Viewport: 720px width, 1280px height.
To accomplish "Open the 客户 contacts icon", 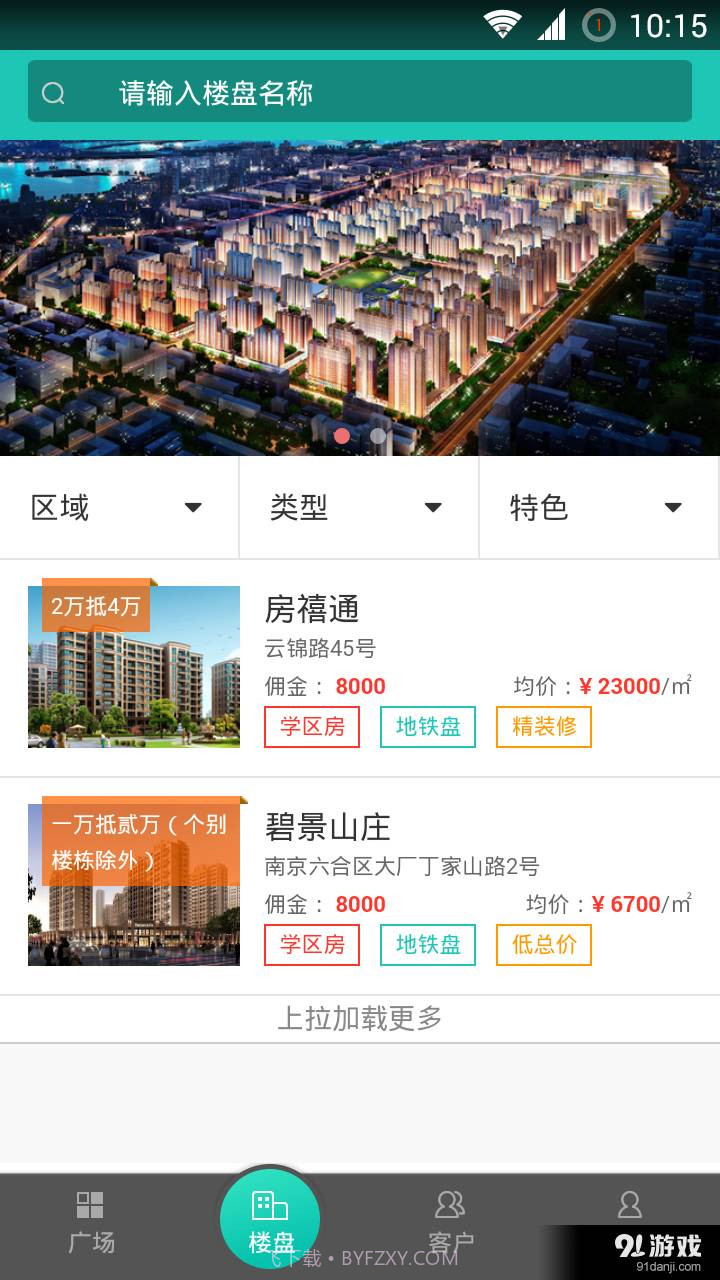I will click(x=450, y=1206).
